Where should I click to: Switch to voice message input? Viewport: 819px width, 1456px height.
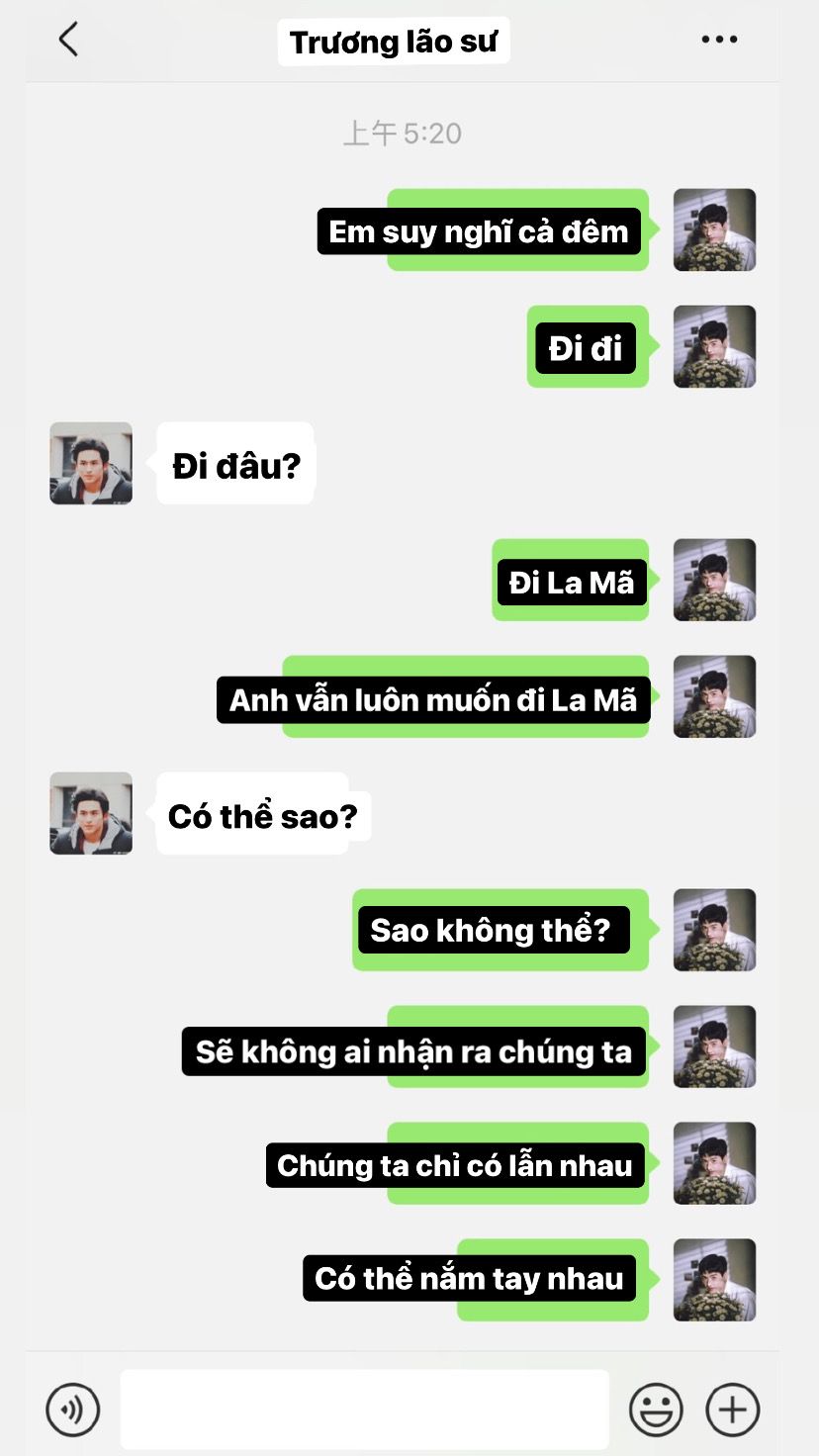pyautogui.click(x=73, y=1409)
